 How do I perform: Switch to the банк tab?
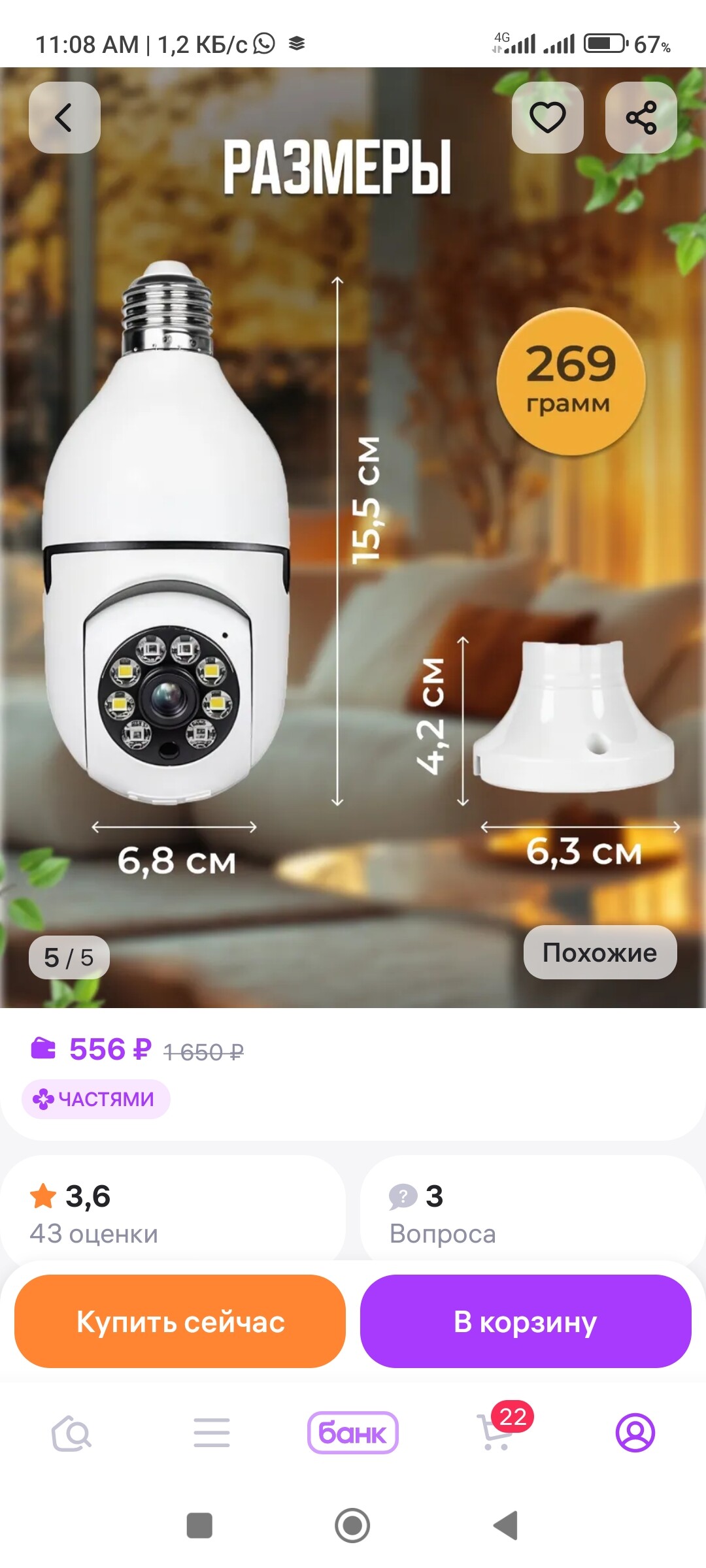tap(352, 1432)
